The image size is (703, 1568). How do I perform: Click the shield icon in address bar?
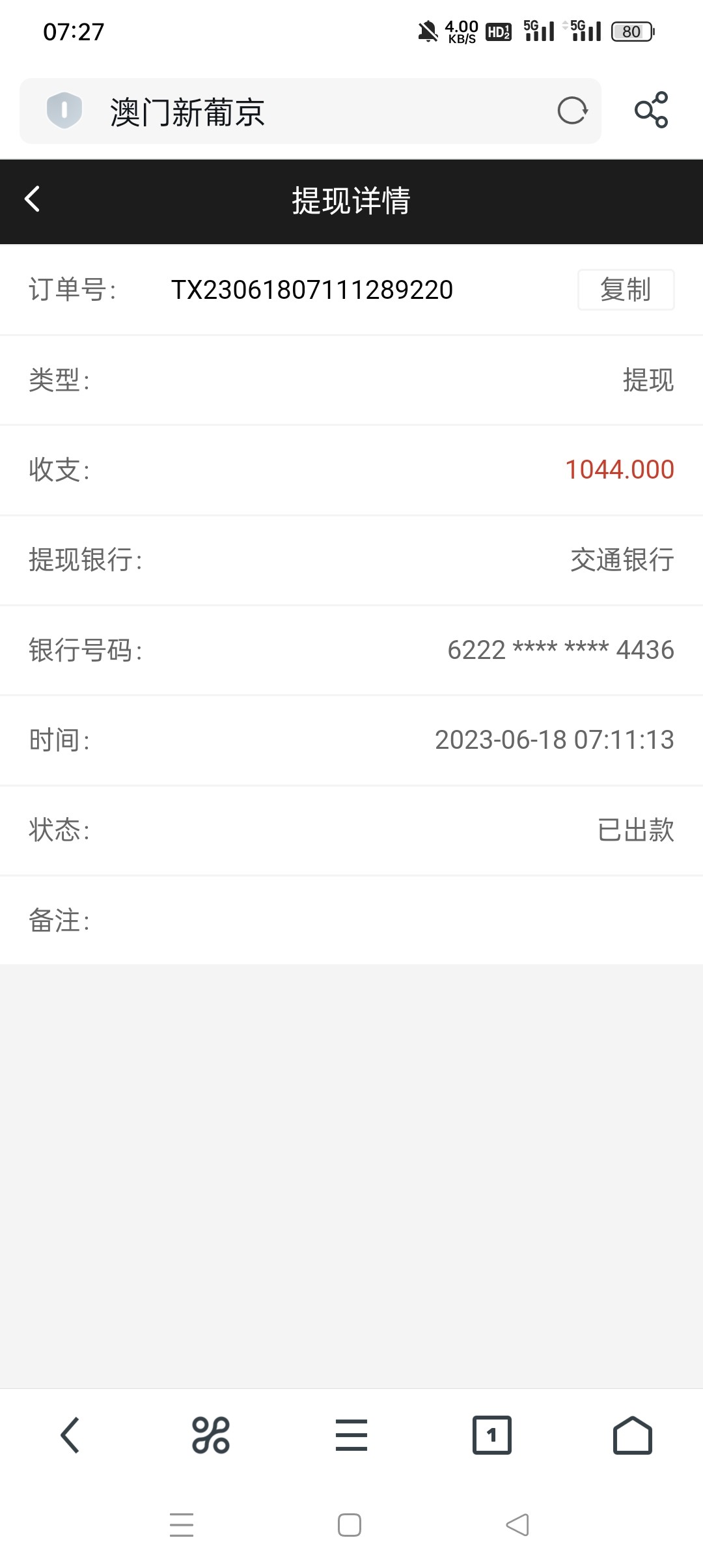[63, 110]
